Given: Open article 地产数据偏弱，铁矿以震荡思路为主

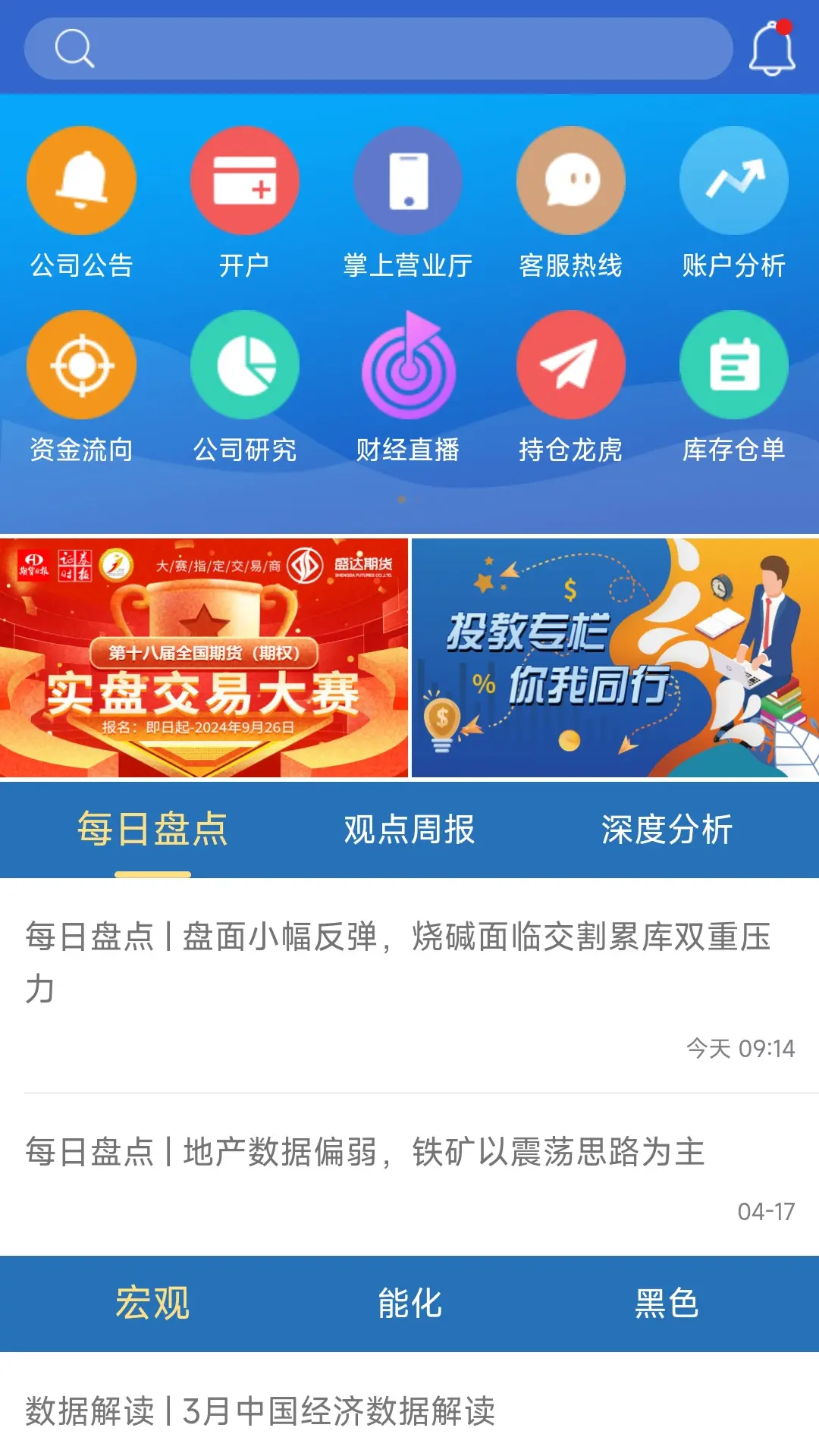Looking at the screenshot, I should click(x=365, y=1152).
